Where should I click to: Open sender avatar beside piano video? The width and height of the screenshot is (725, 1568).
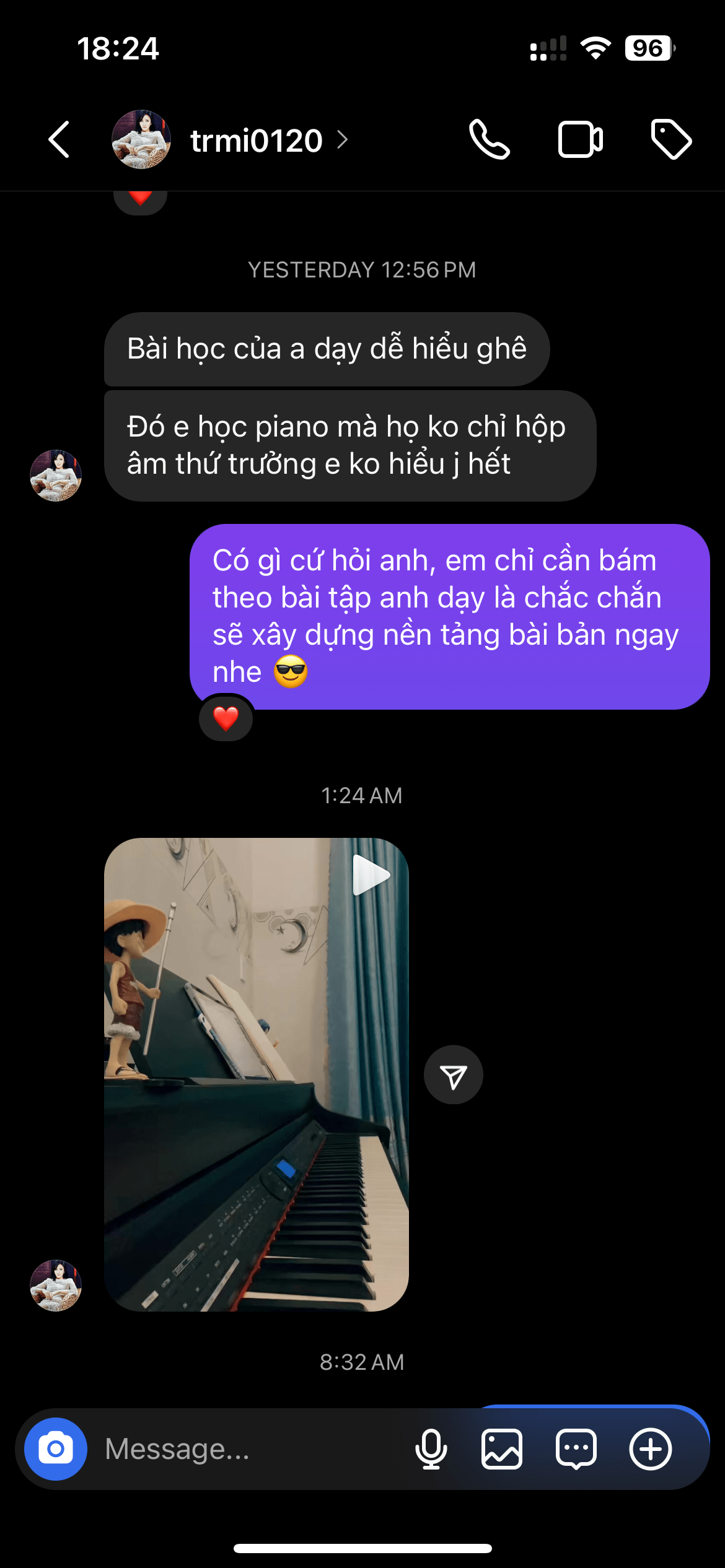pyautogui.click(x=56, y=1286)
